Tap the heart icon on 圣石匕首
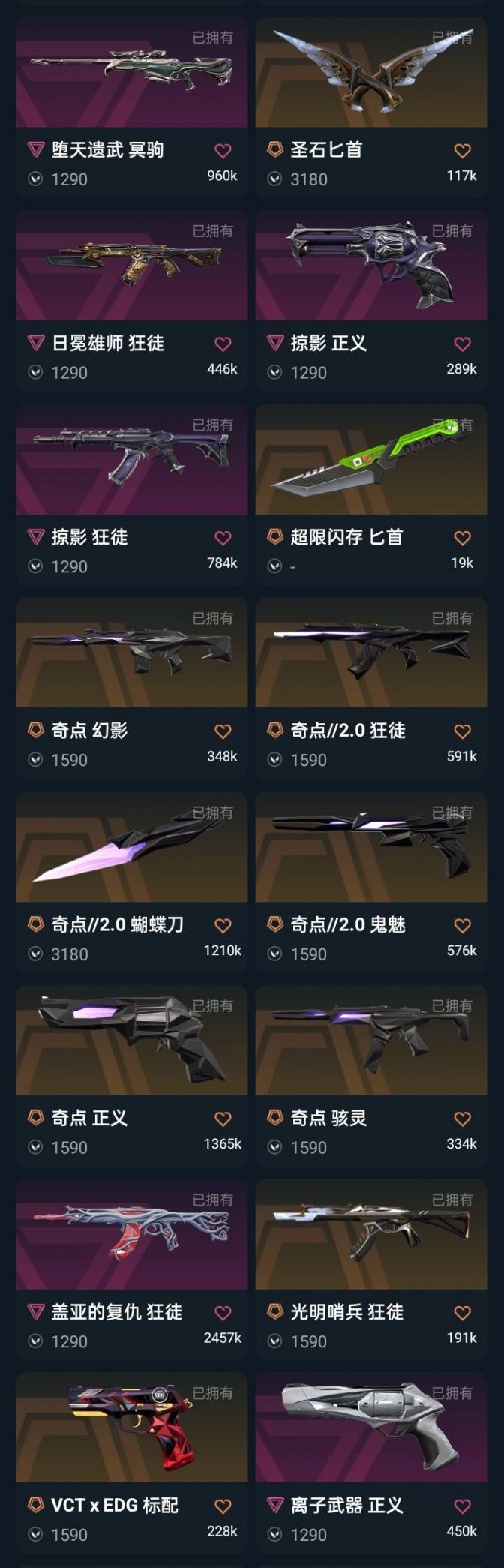The width and height of the screenshot is (504, 1568). click(462, 151)
